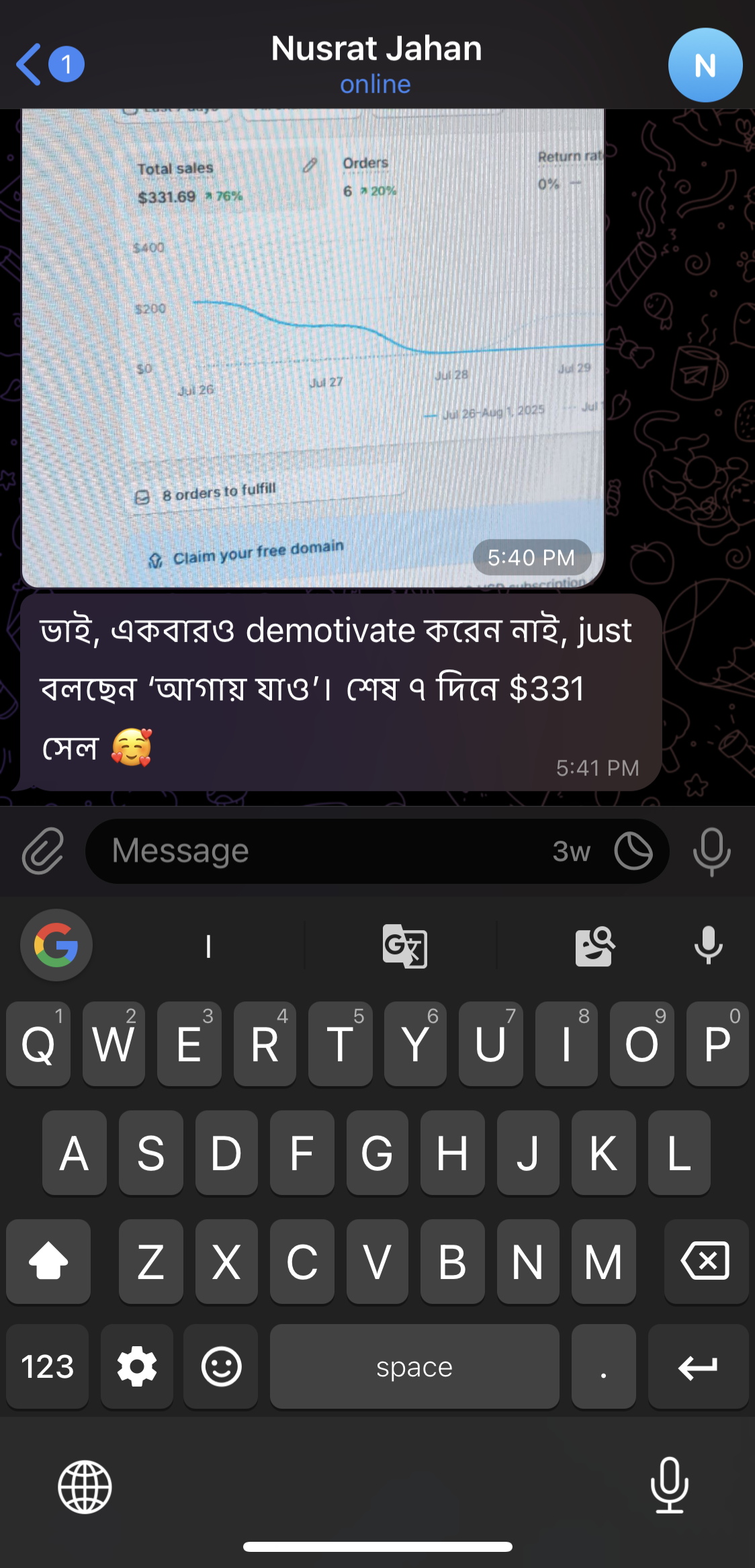Tap the return key

pos(698,1366)
